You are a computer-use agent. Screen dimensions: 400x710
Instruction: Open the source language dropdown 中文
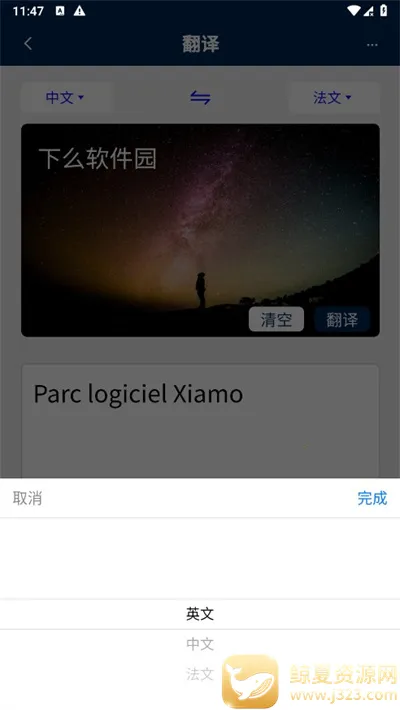click(66, 97)
